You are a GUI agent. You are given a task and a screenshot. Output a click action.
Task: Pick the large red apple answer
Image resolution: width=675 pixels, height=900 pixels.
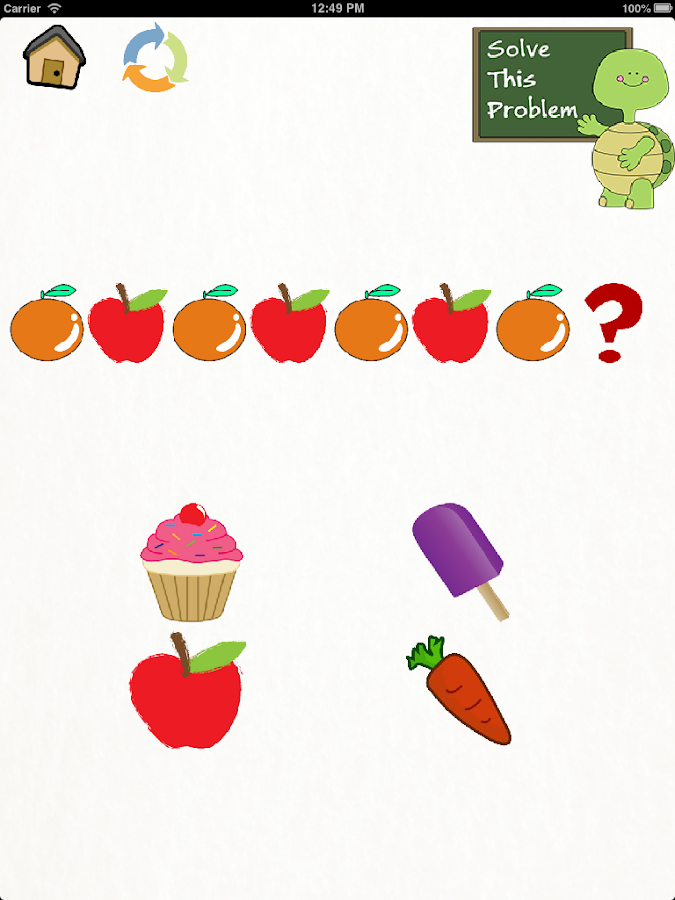click(187, 692)
